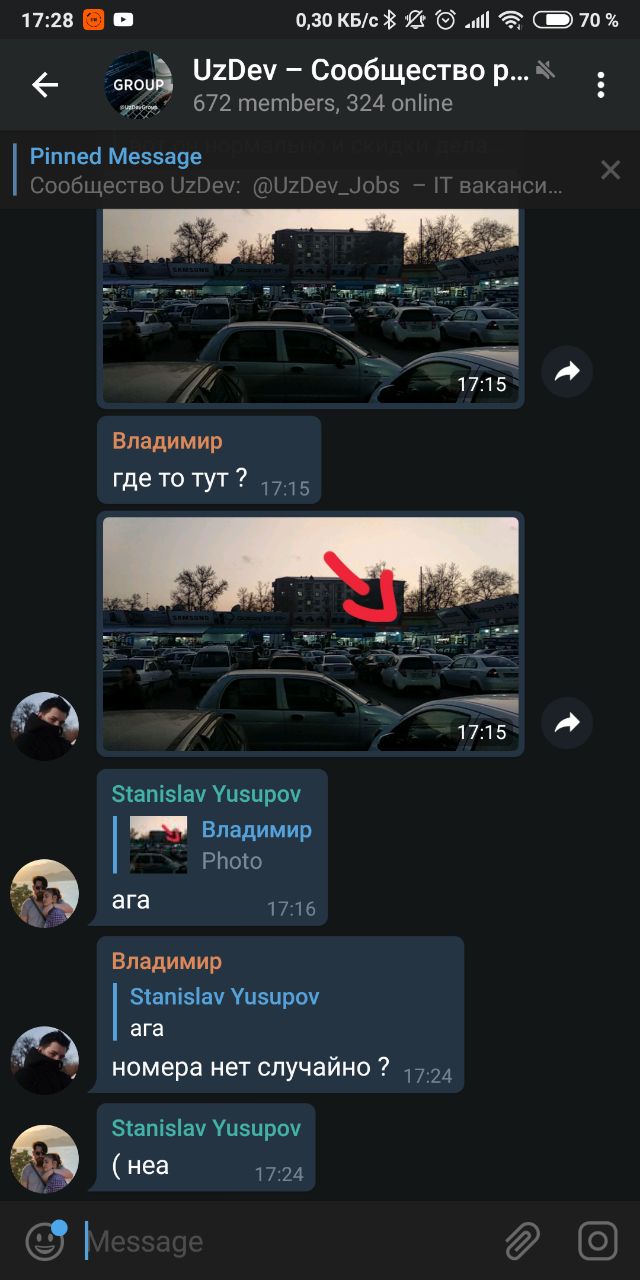Open the emoji and sticker panel

(45, 1242)
